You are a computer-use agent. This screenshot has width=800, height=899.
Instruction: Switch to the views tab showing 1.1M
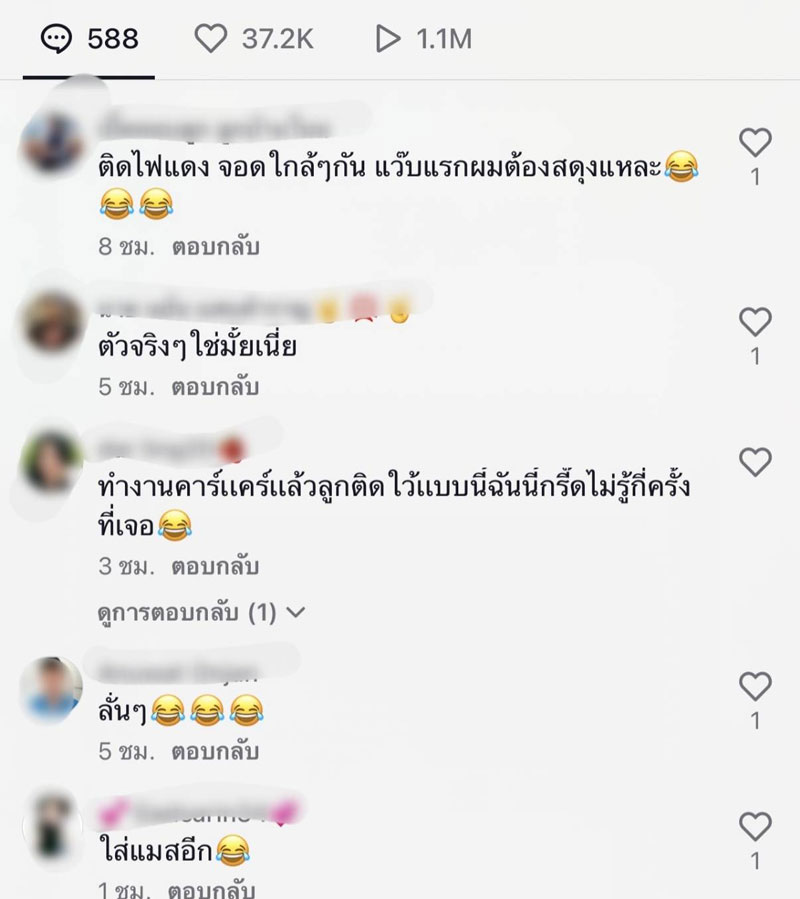click(422, 40)
